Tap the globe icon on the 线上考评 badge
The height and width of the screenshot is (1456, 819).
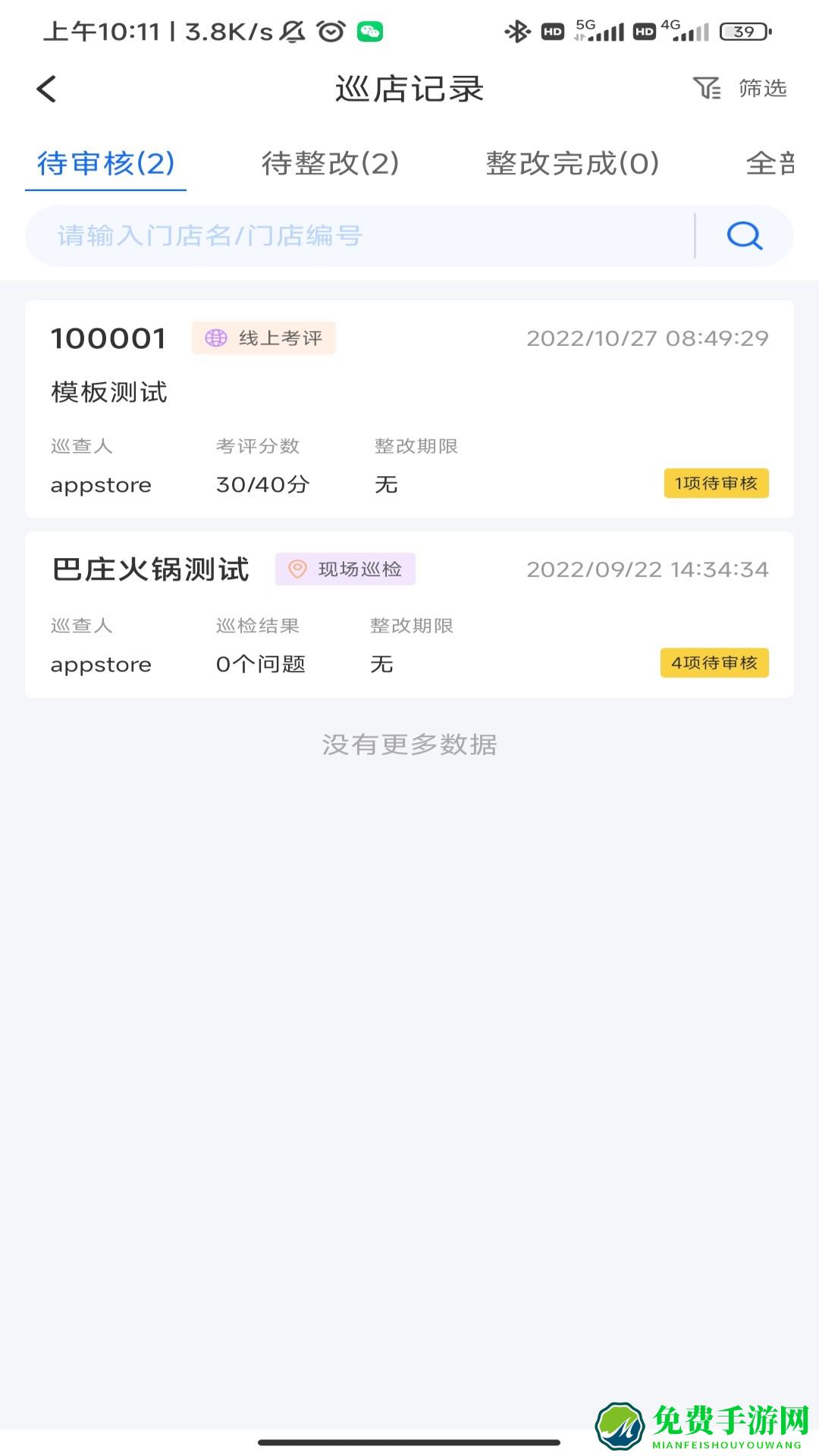click(218, 338)
